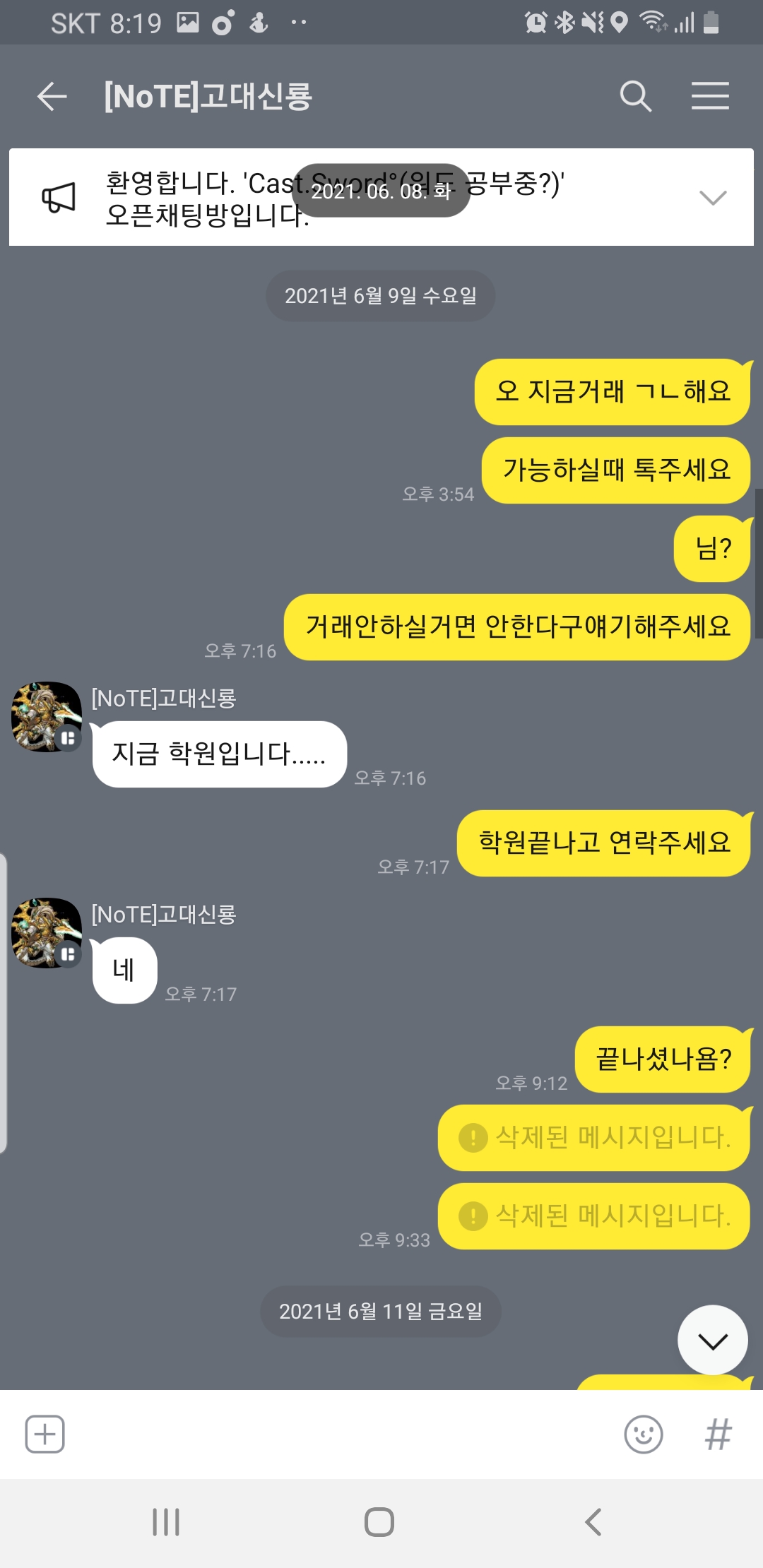Expand the pinned notice banner
This screenshot has width=763, height=1568.
click(x=712, y=197)
